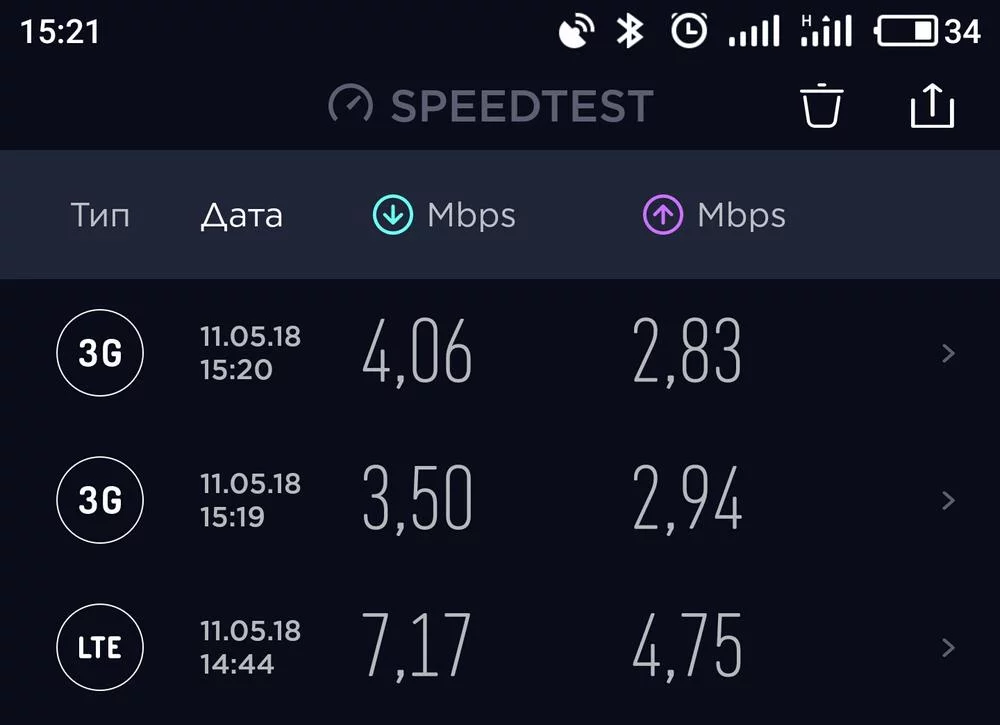Viewport: 1000px width, 725px height.
Task: Open the LTE result from 14:44
Action: pos(500,647)
